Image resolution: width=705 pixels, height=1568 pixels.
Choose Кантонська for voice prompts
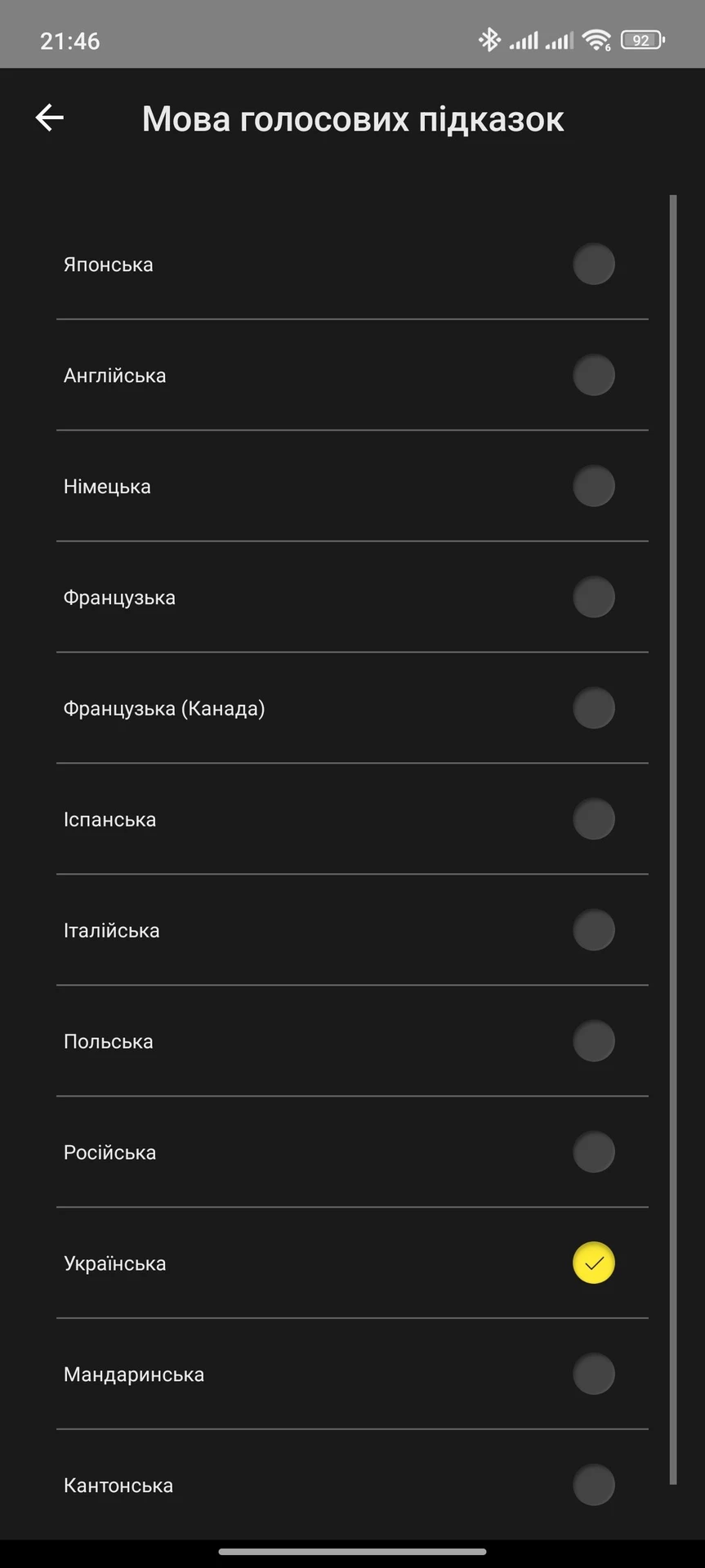click(352, 1486)
